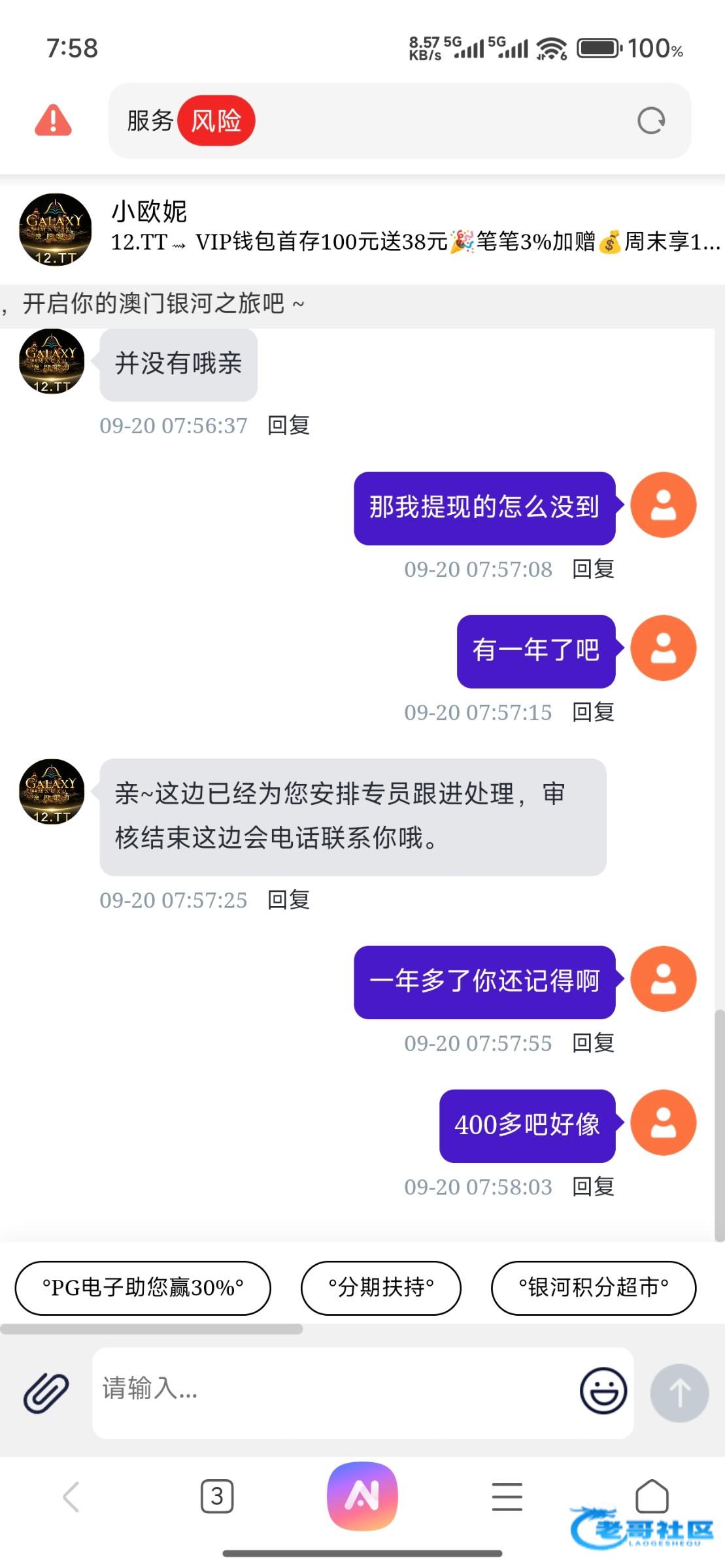Reload the page with the refresh icon
The image size is (725, 1568).
(x=650, y=121)
